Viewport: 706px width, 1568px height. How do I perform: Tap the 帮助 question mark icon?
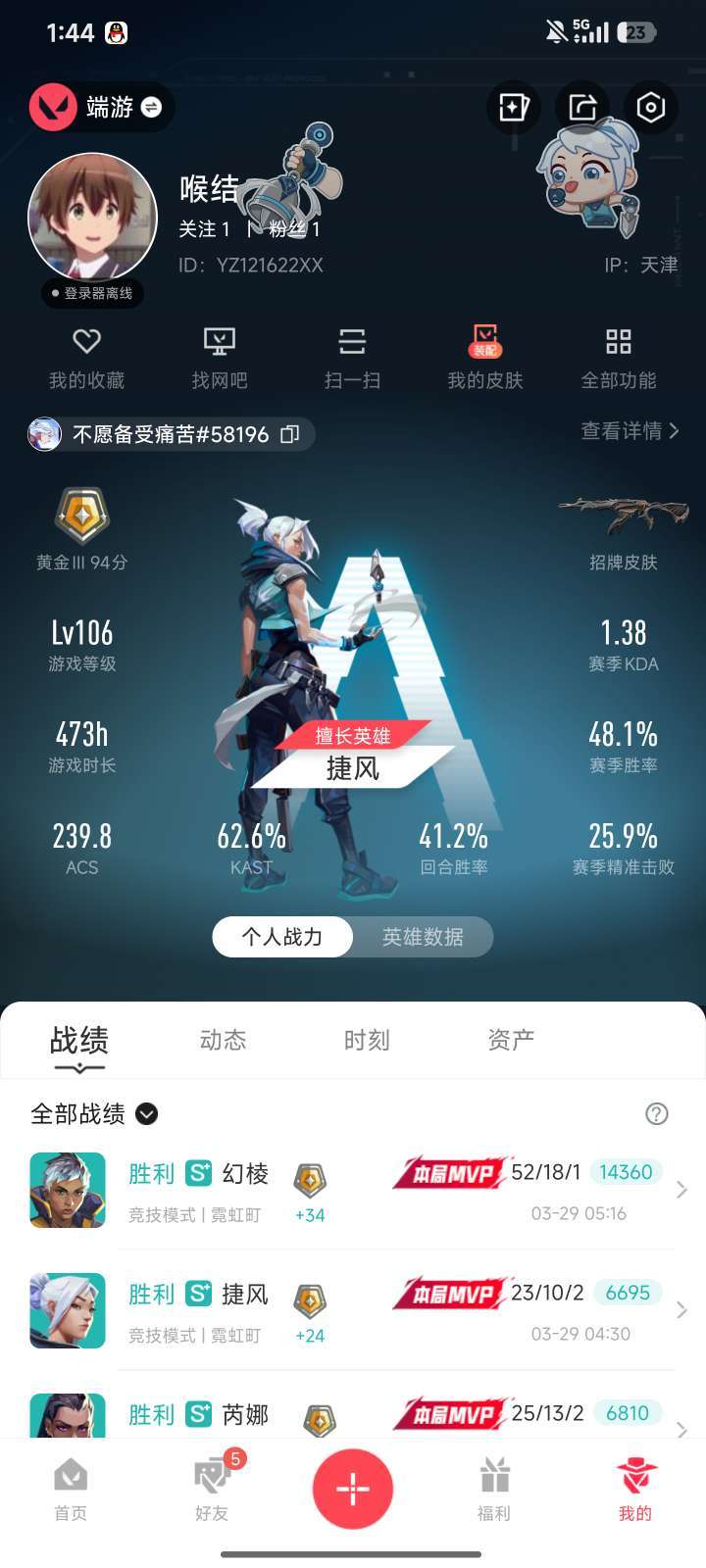point(655,1113)
